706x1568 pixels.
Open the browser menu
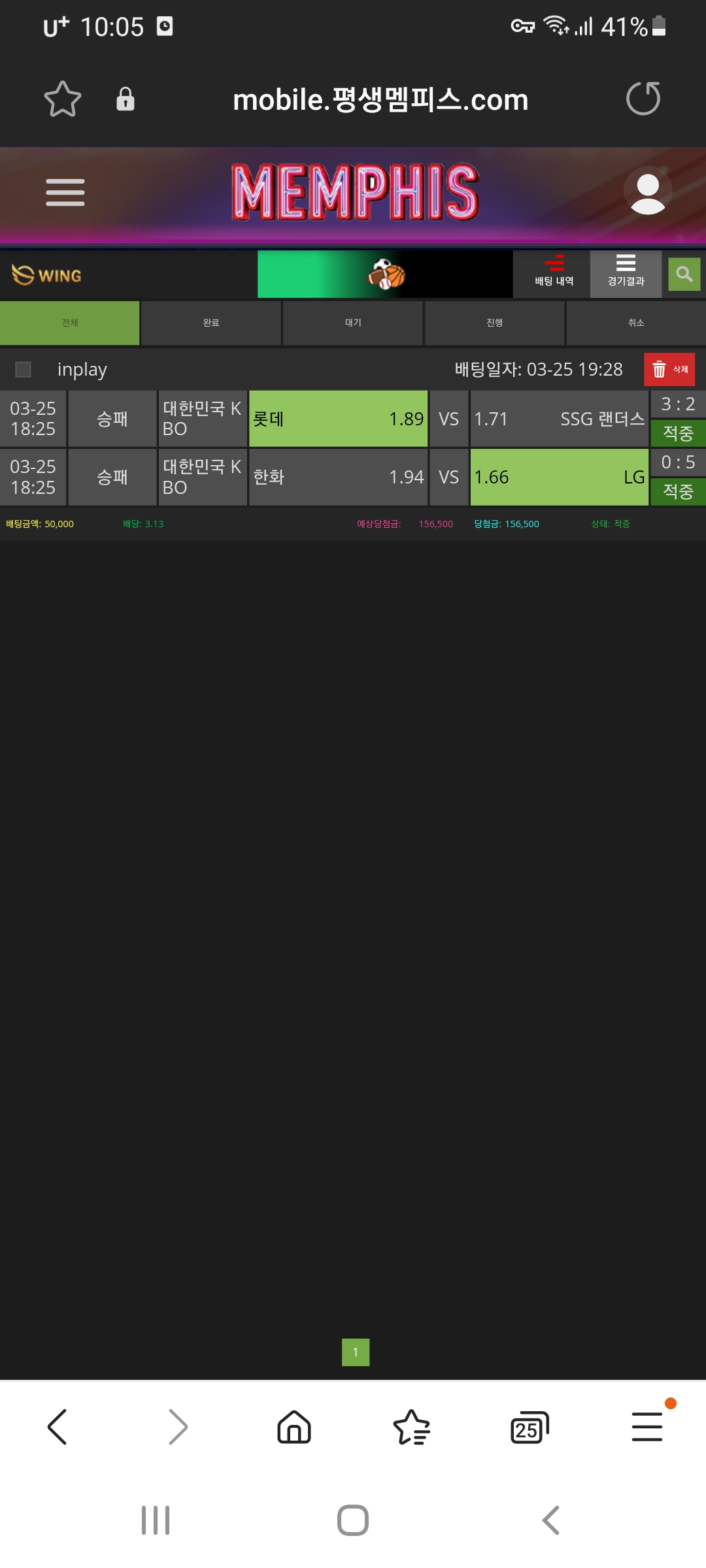(x=647, y=1428)
